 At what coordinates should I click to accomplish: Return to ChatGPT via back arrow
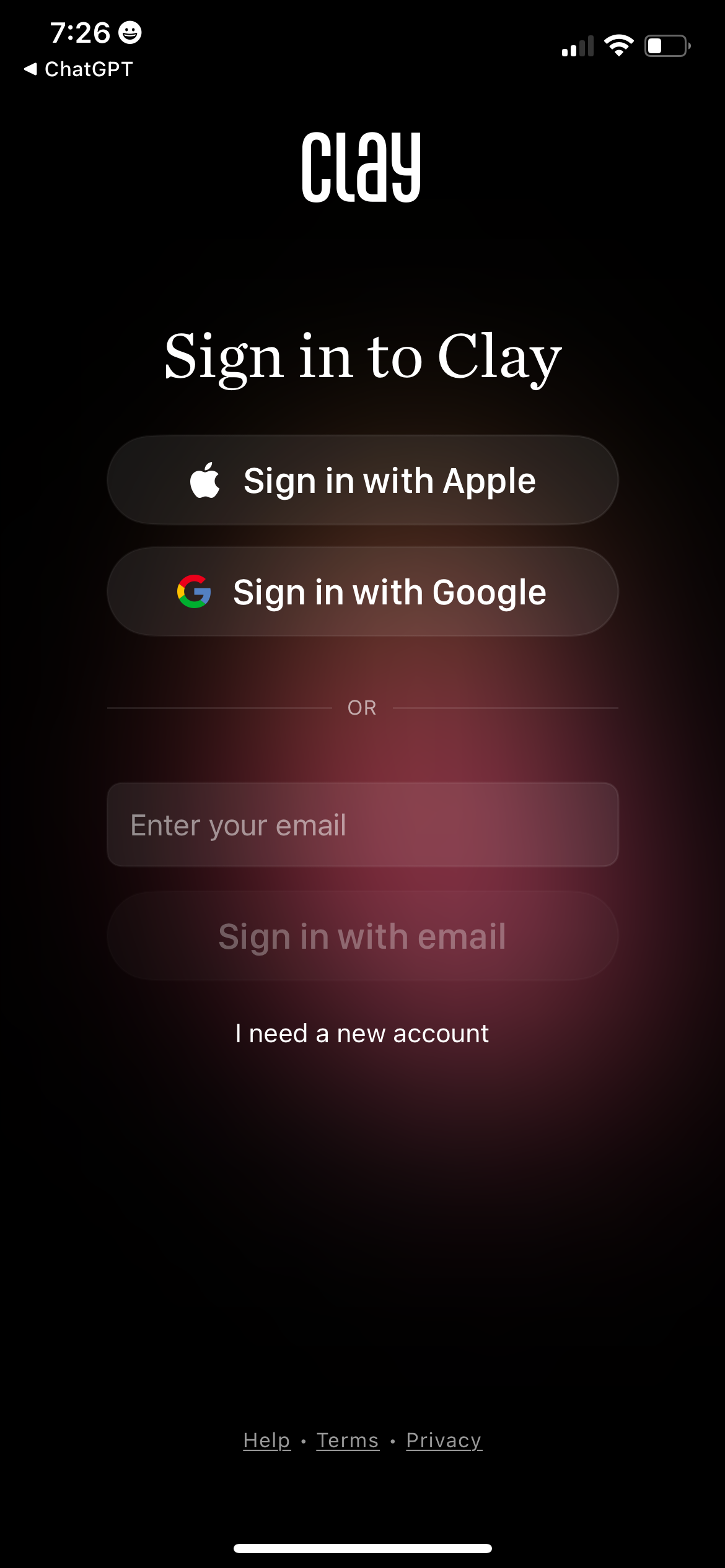pos(78,69)
